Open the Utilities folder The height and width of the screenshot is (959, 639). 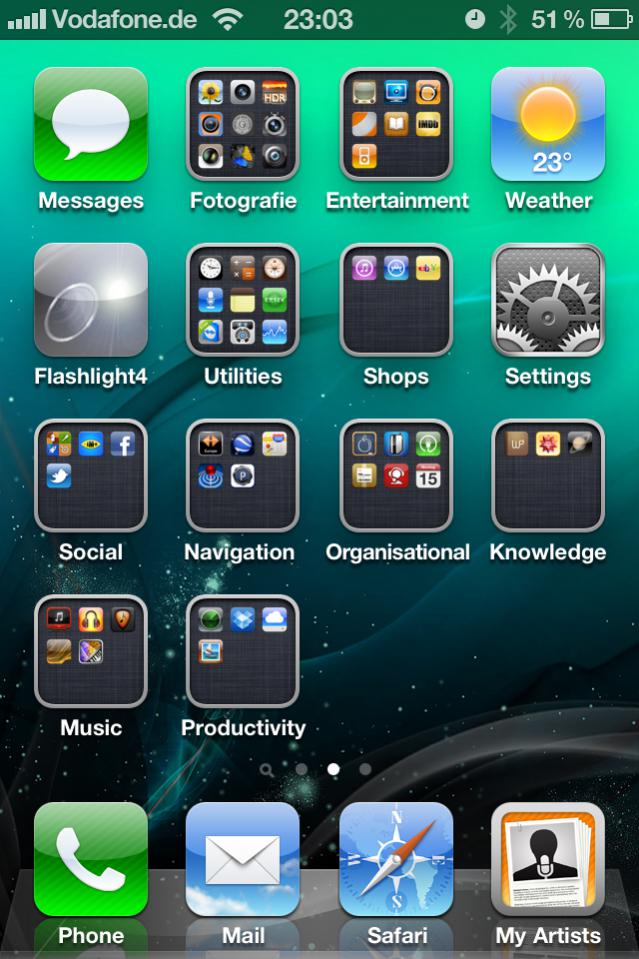click(243, 300)
